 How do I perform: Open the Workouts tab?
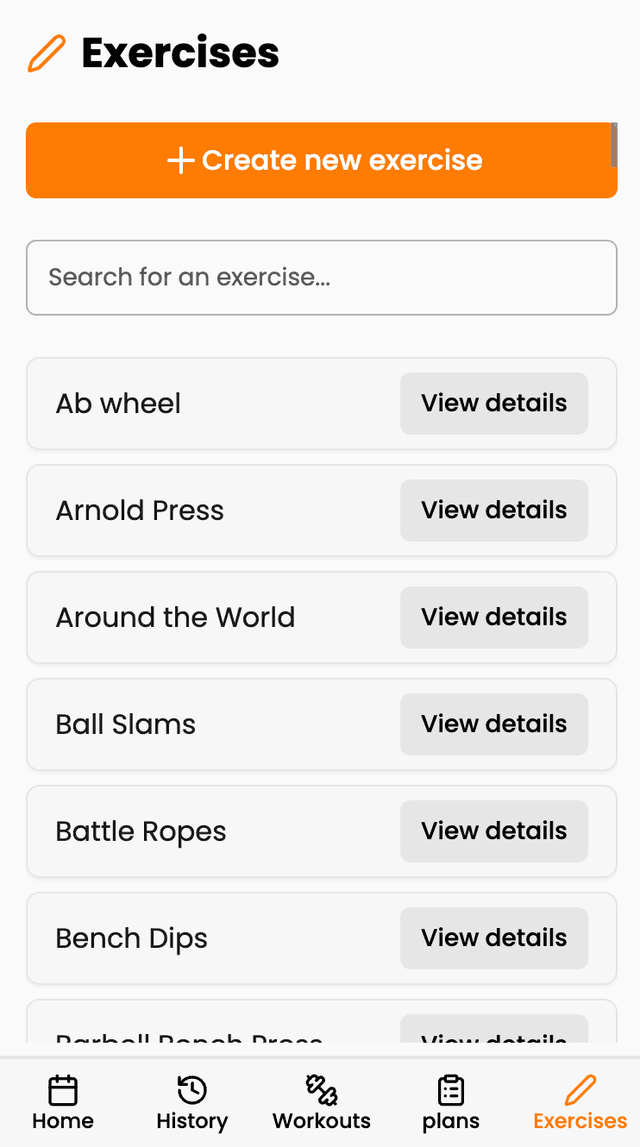pos(321,1103)
